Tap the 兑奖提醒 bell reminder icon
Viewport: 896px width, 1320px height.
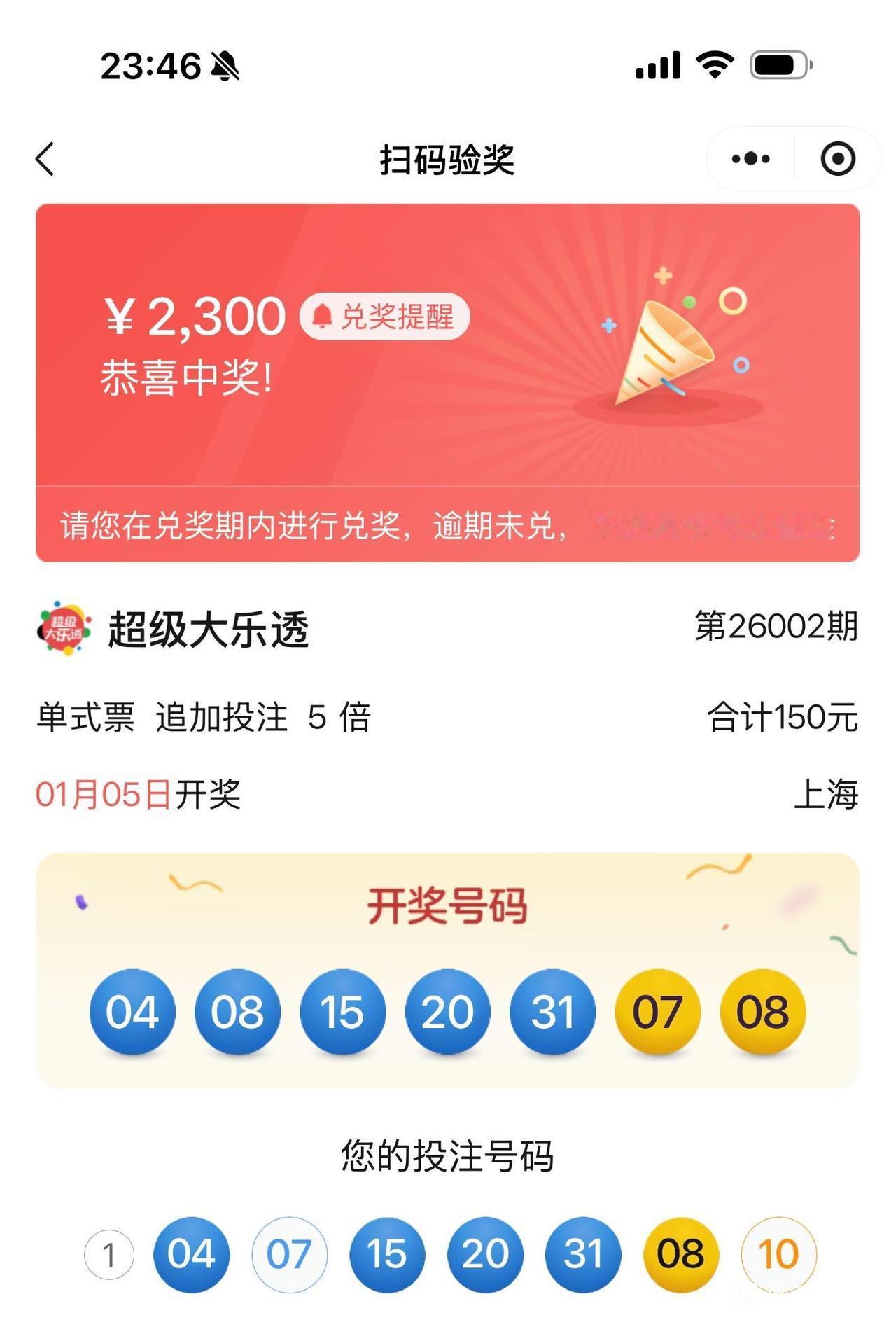[x=322, y=317]
